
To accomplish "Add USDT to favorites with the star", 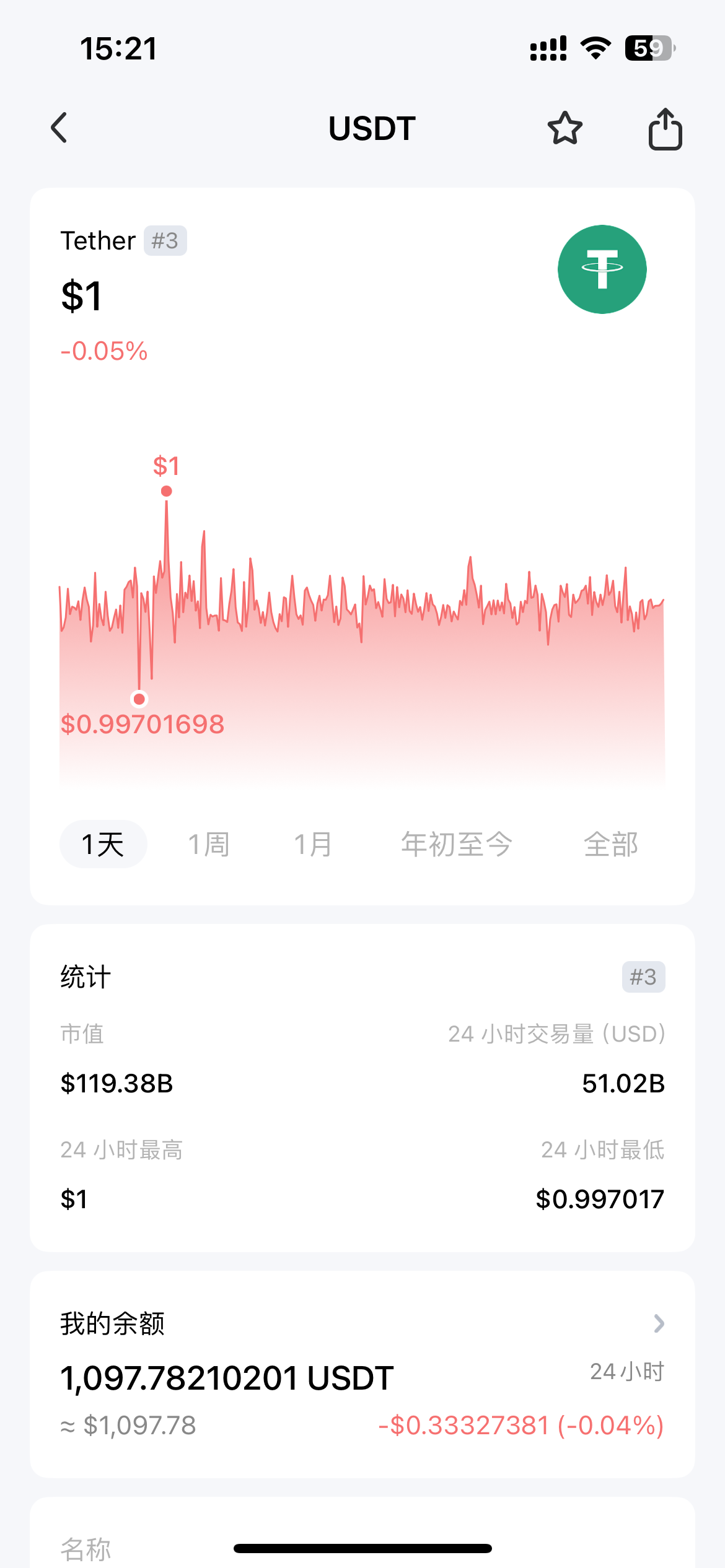I will pyautogui.click(x=565, y=128).
